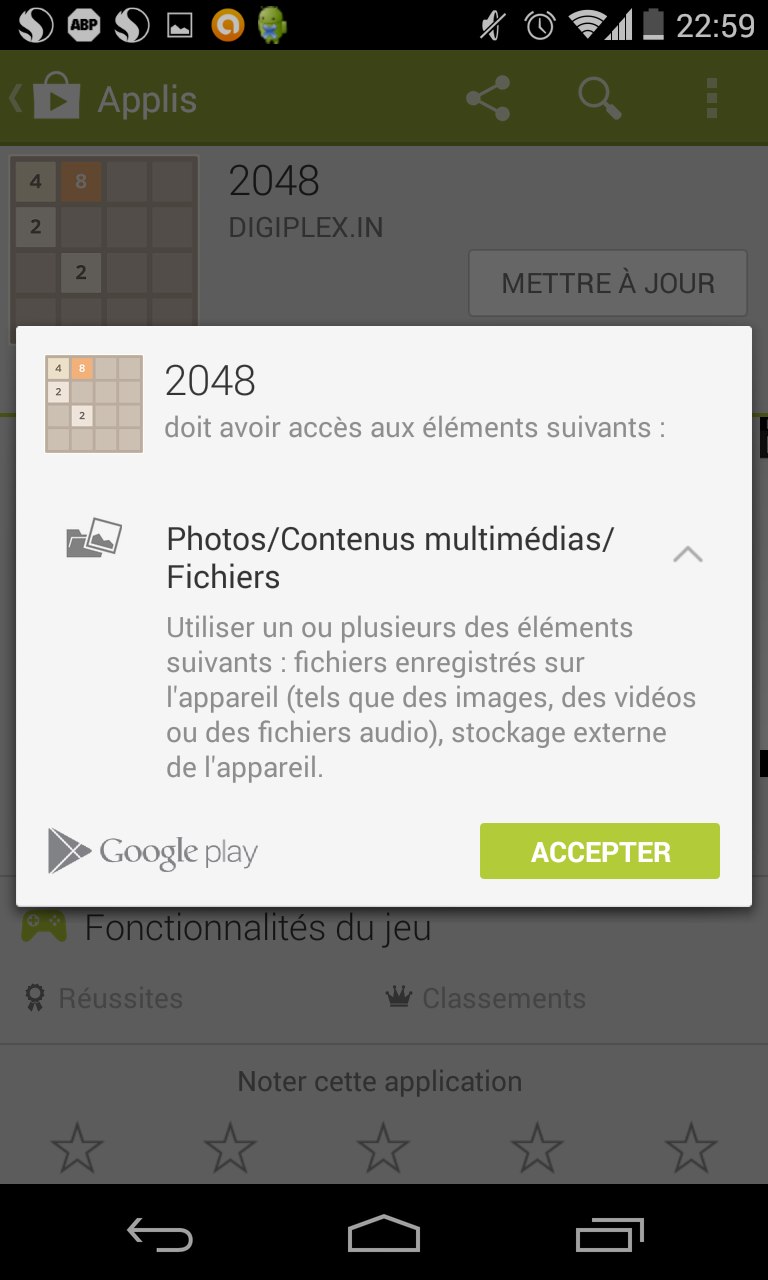Go back with the navigation bar button
The height and width of the screenshot is (1280, 768).
tap(160, 1234)
